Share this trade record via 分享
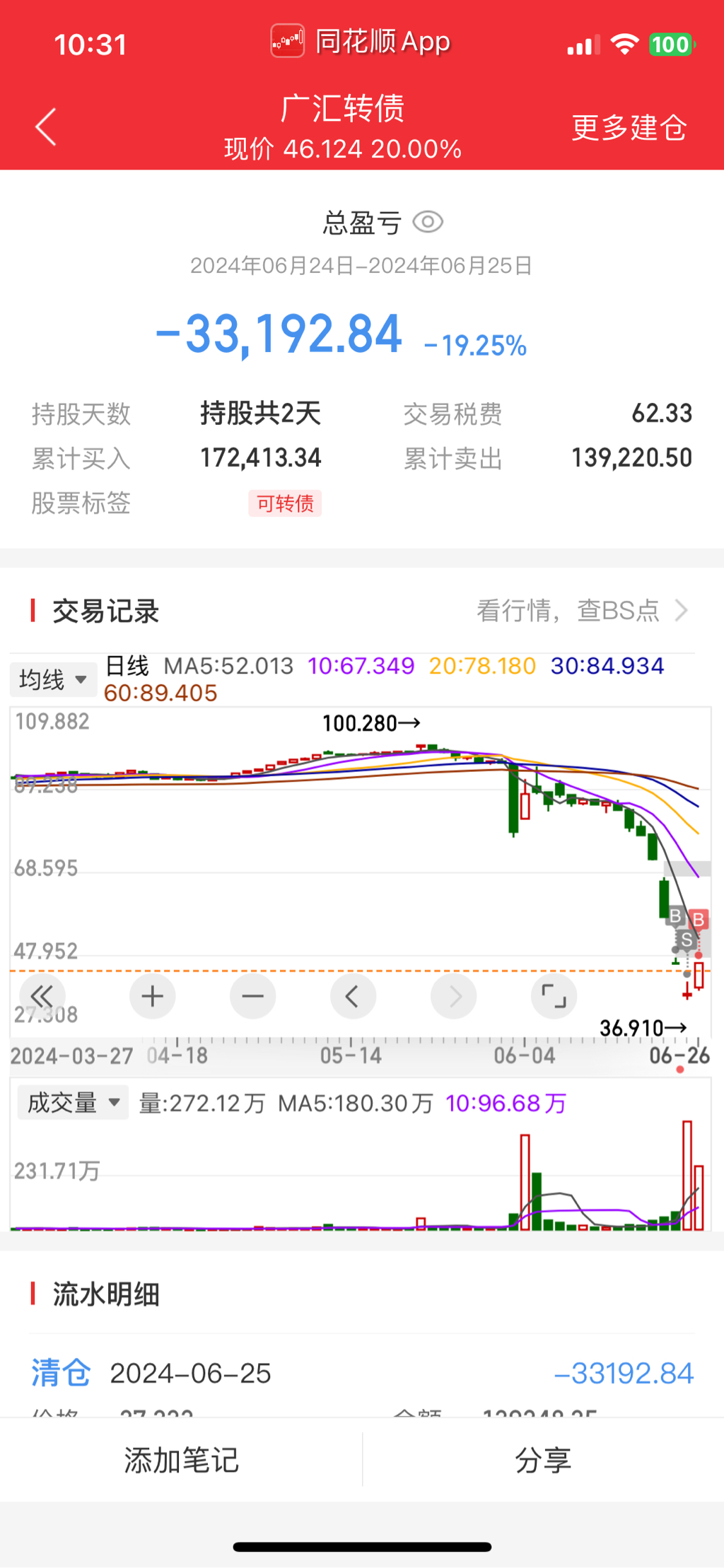 click(543, 1461)
